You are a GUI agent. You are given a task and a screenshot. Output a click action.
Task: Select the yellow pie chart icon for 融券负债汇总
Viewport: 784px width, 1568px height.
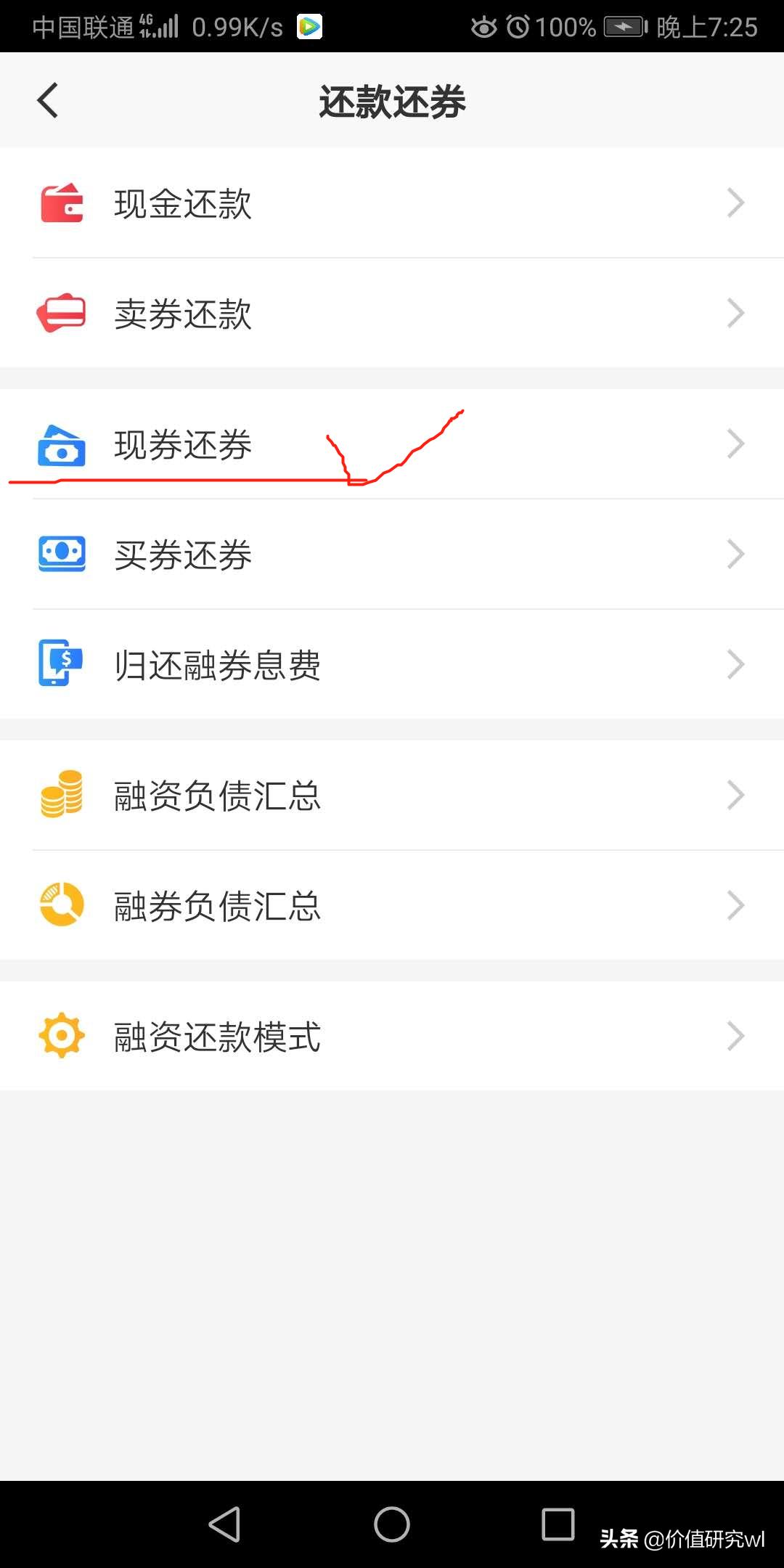click(x=62, y=905)
